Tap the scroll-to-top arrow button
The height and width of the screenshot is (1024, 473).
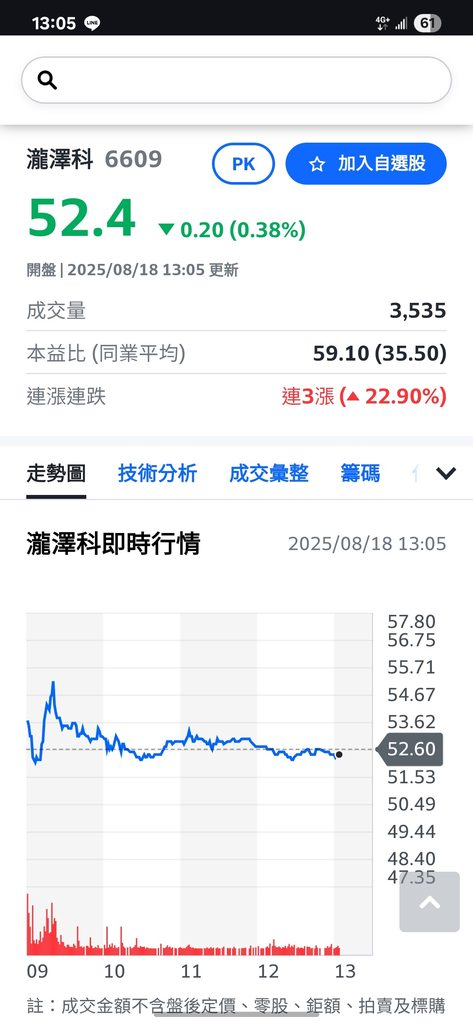[429, 901]
